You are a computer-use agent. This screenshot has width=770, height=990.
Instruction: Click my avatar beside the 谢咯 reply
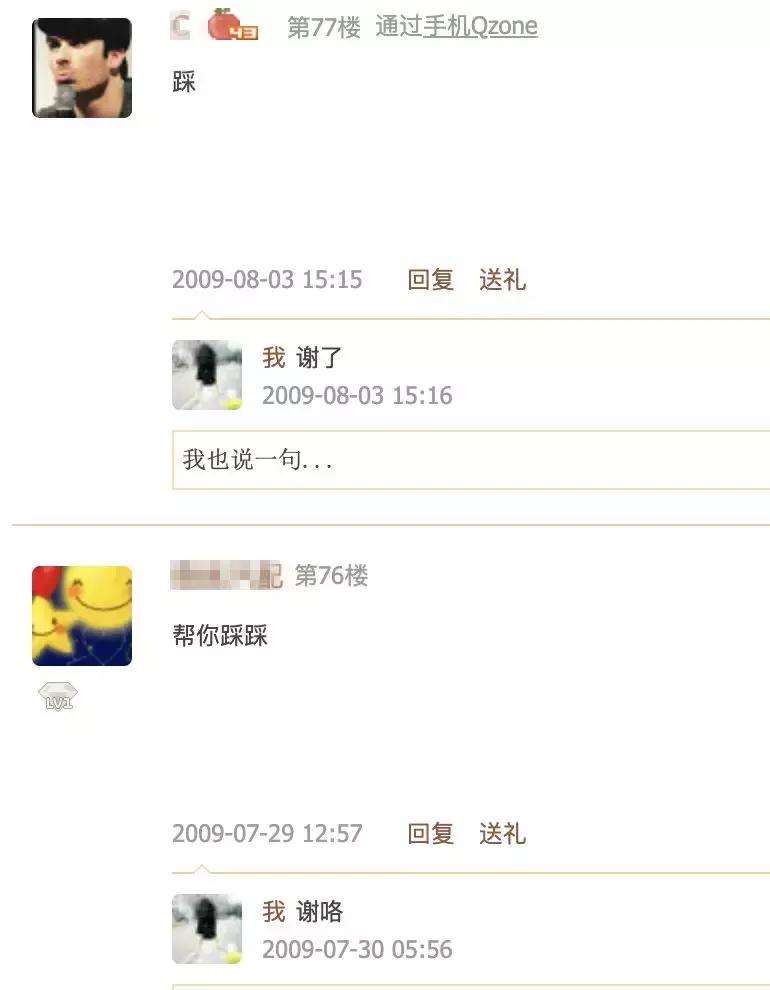coord(207,928)
